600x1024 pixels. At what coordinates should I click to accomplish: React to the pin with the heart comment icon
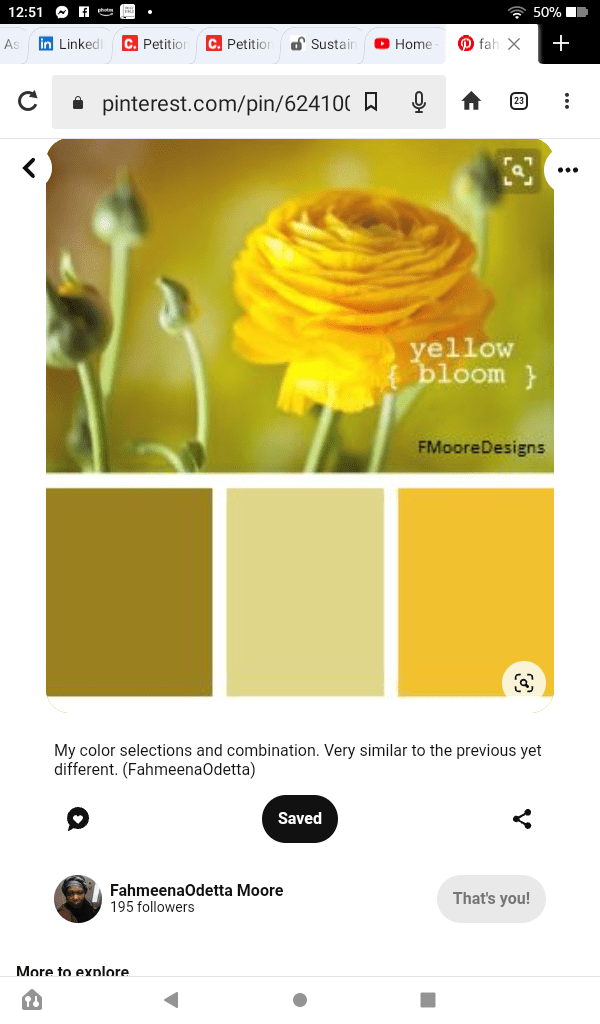coord(78,819)
